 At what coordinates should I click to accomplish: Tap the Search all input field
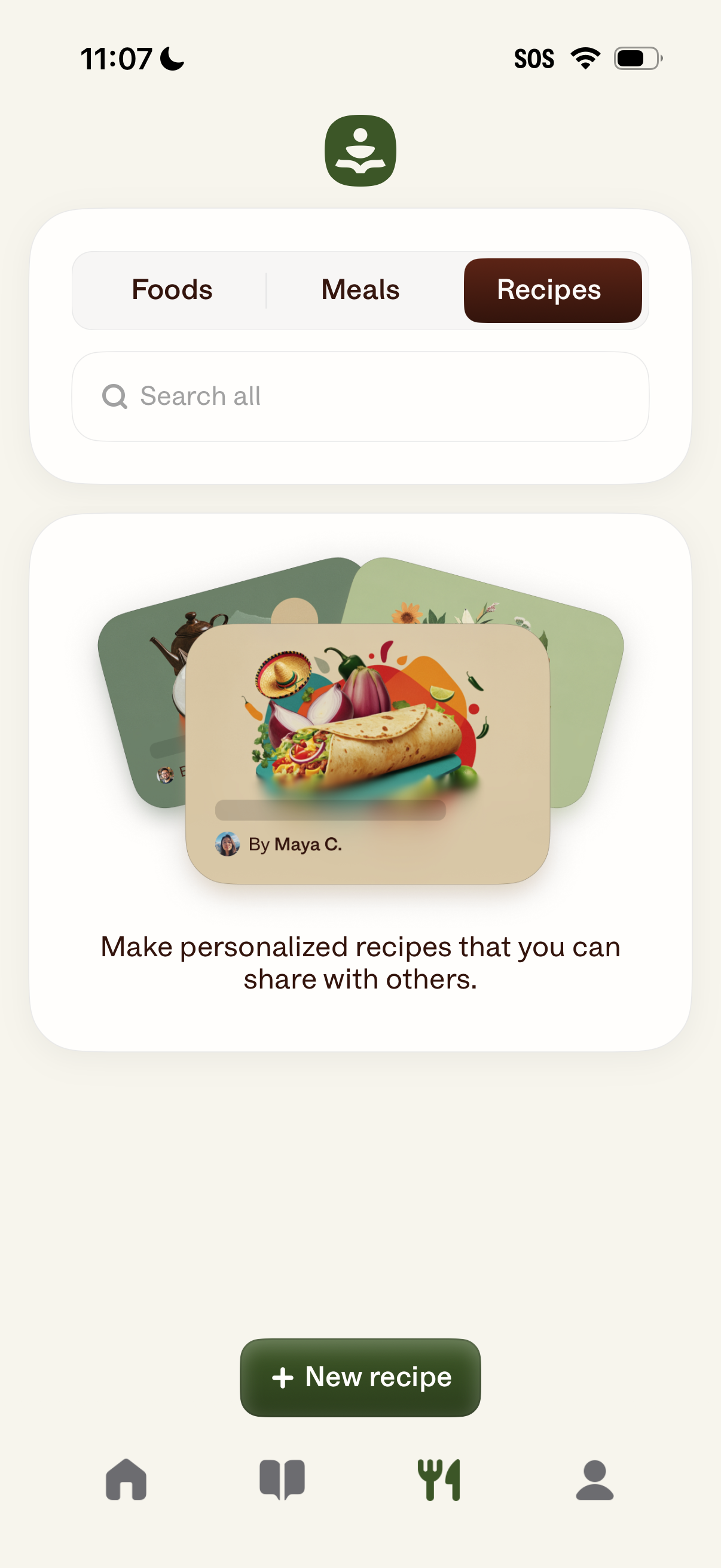(x=360, y=396)
